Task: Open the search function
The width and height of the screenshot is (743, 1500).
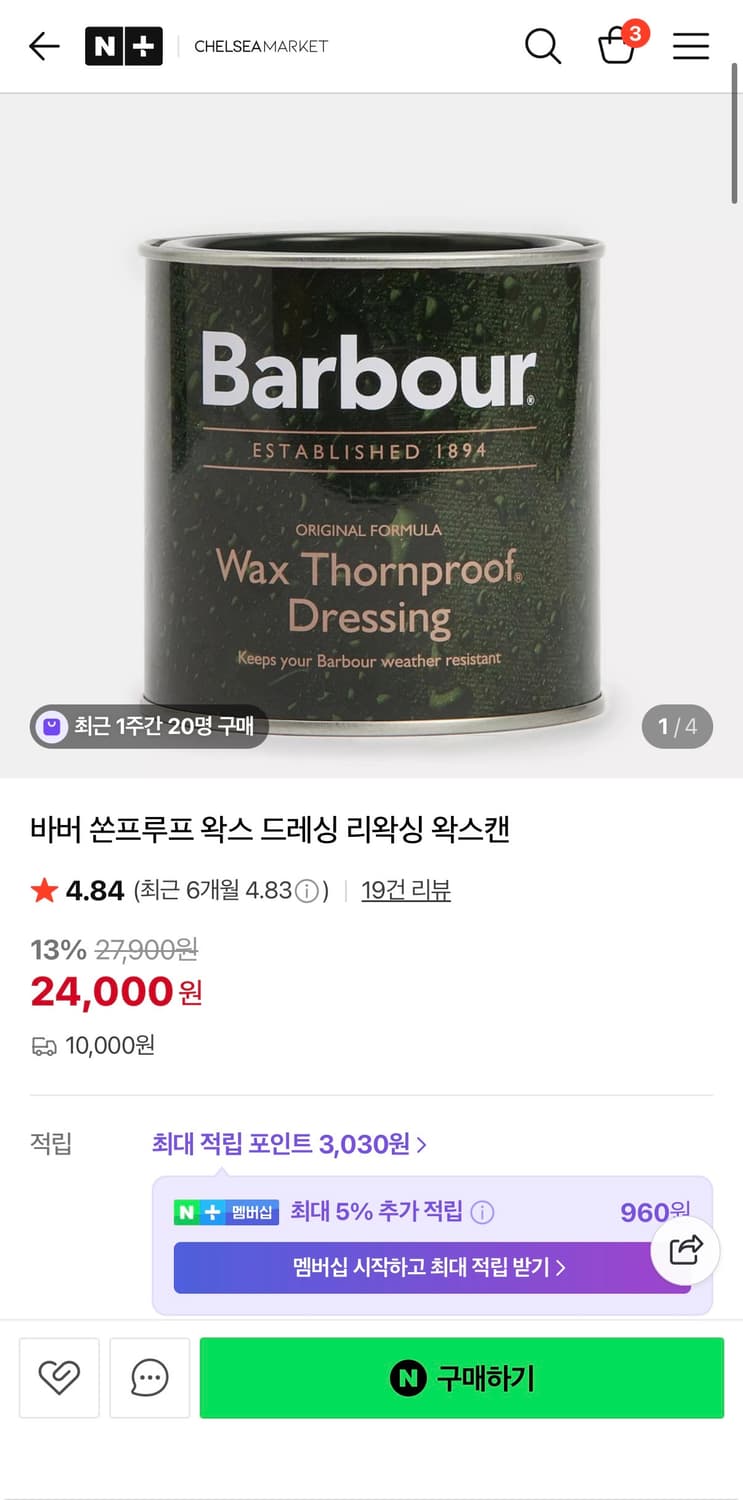Action: (543, 46)
